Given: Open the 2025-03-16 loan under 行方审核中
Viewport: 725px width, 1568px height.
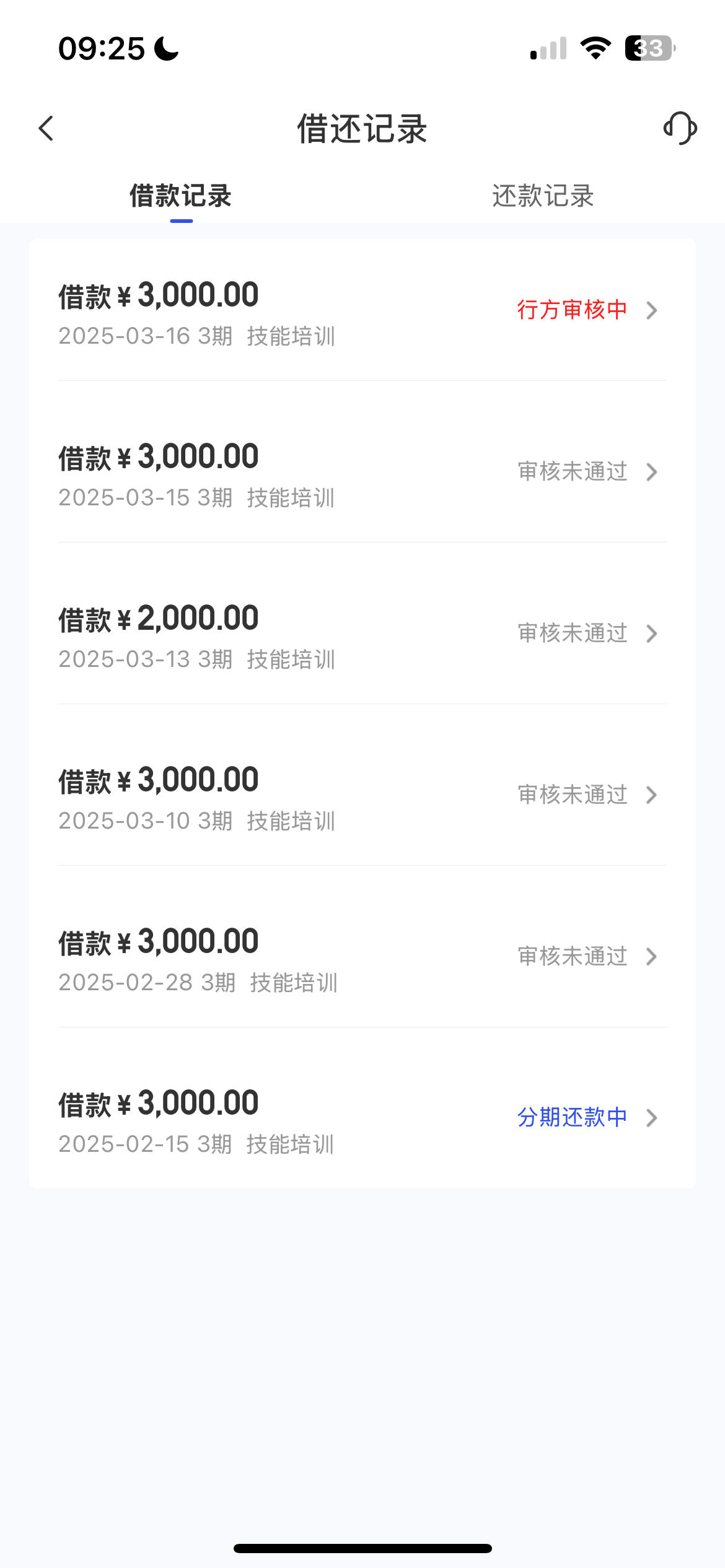Looking at the screenshot, I should point(362,311).
